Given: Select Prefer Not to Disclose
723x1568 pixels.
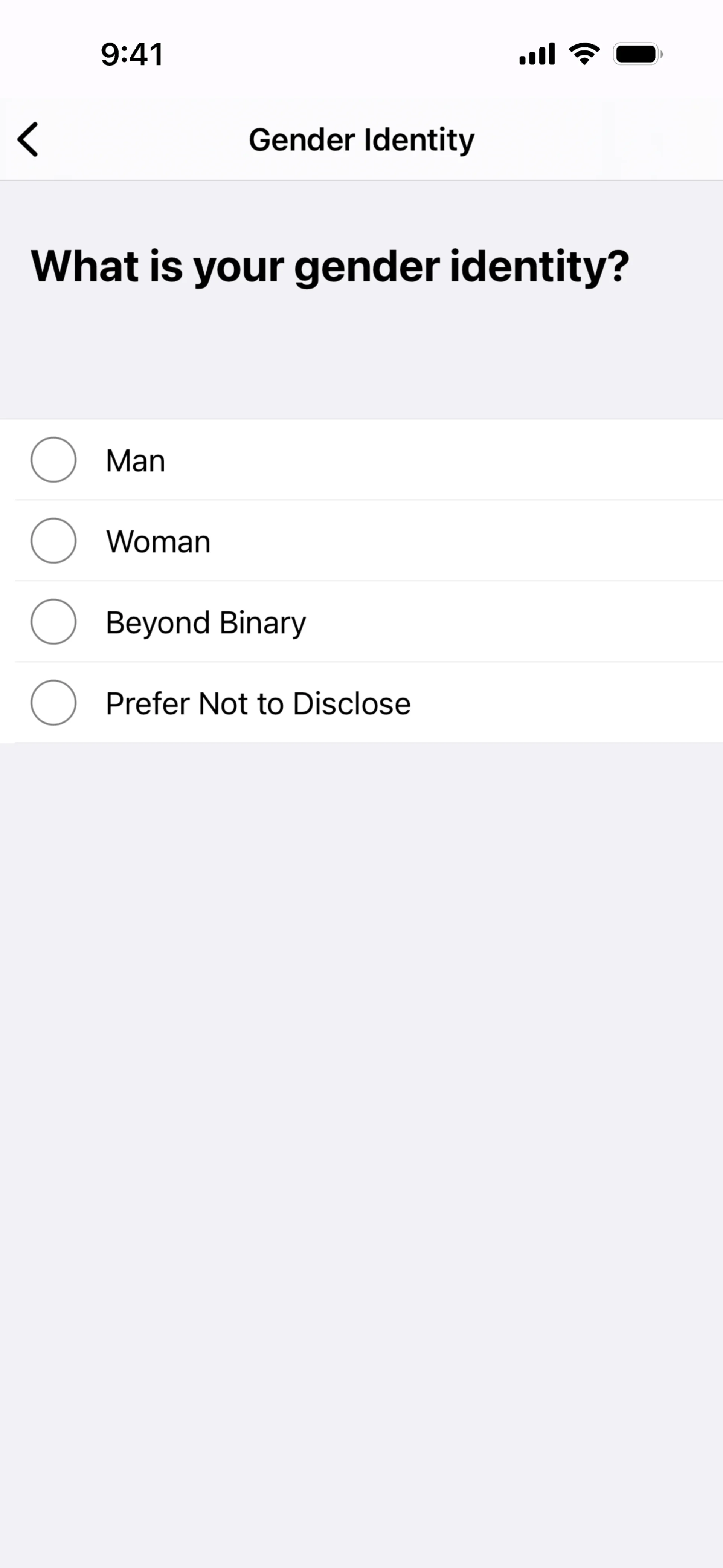Looking at the screenshot, I should (x=53, y=702).
